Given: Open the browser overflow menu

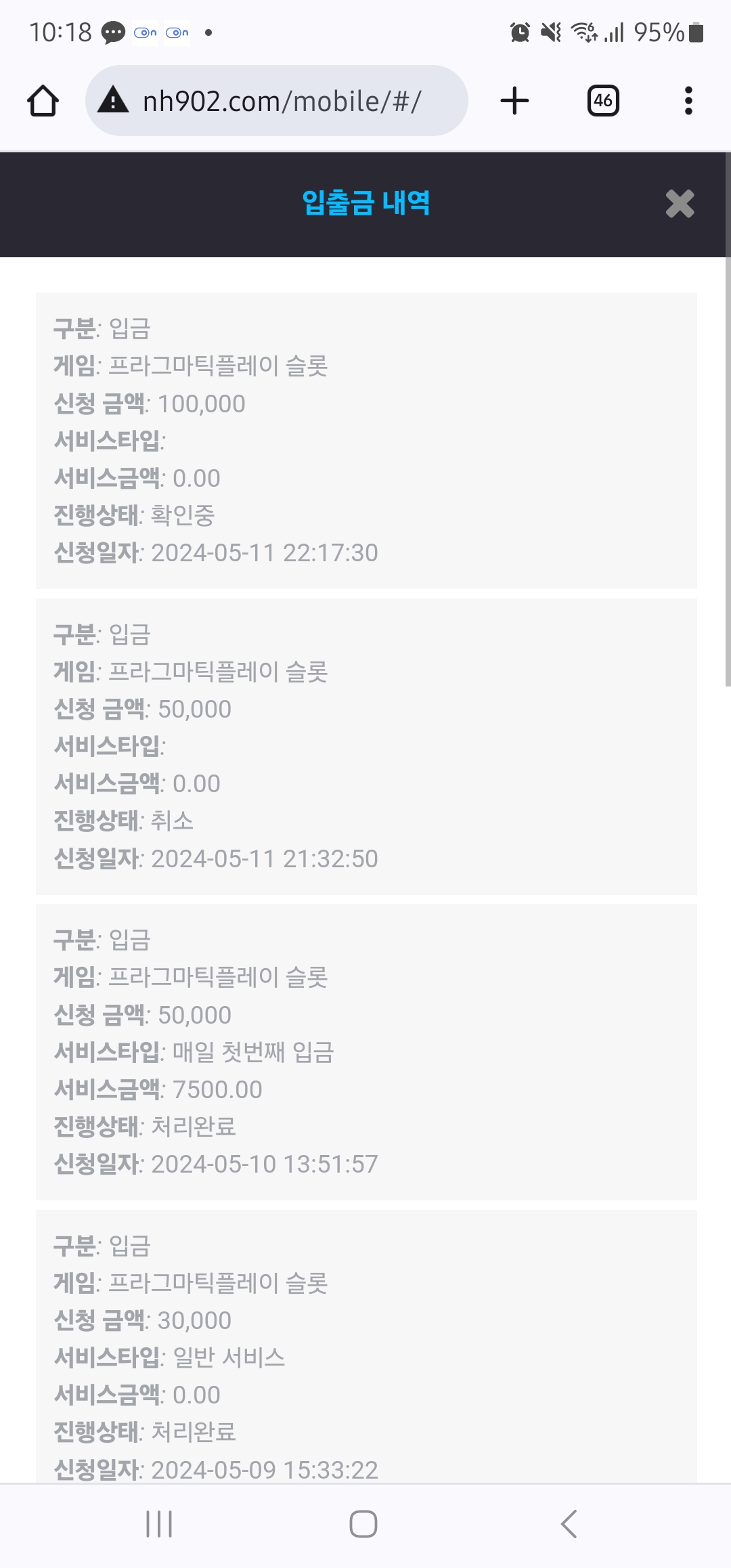Looking at the screenshot, I should click(x=688, y=101).
